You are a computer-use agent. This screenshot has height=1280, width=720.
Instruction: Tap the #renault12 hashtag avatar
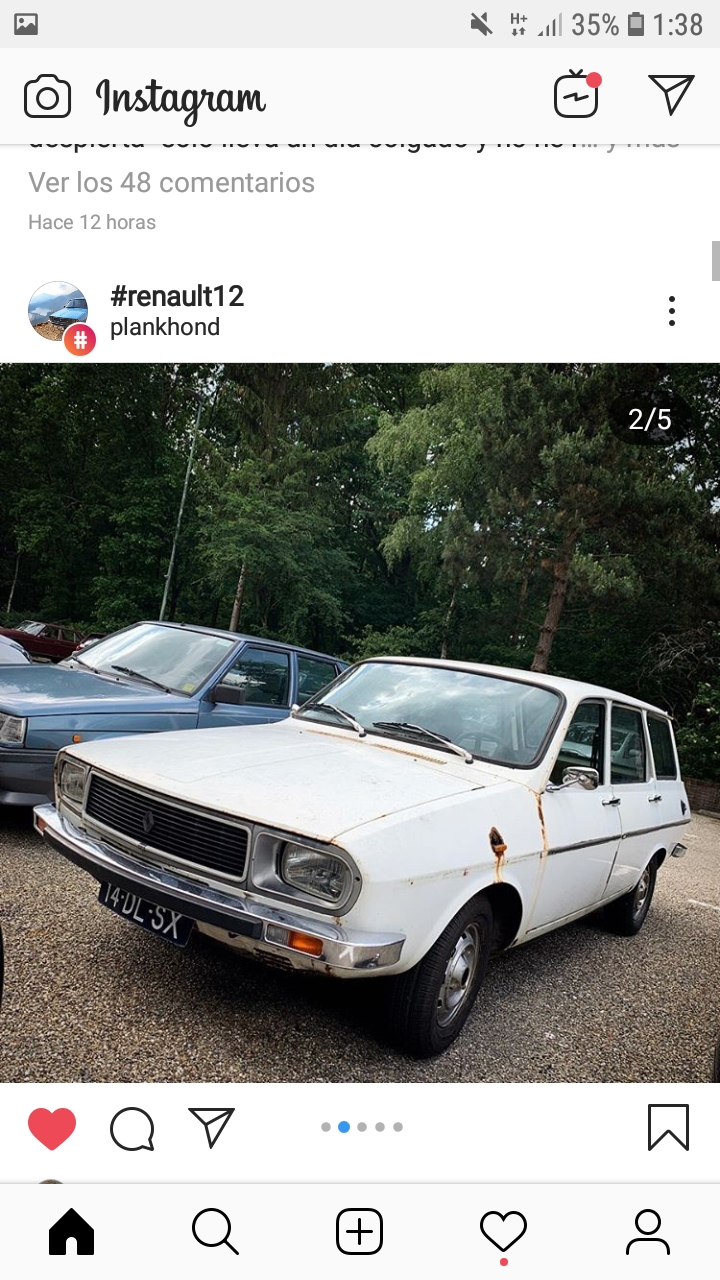coord(58,312)
